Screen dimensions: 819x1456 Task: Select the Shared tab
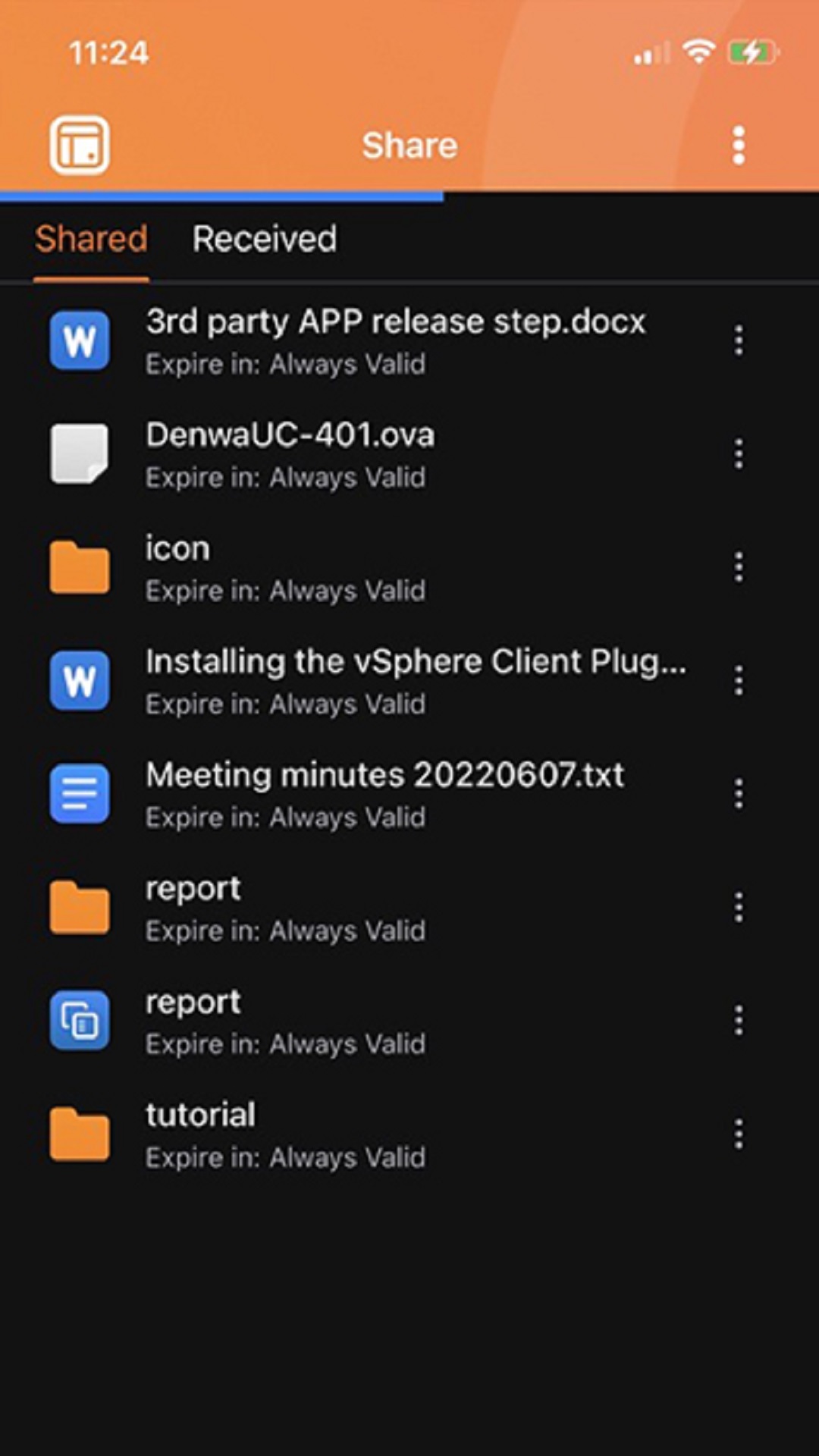coord(91,239)
